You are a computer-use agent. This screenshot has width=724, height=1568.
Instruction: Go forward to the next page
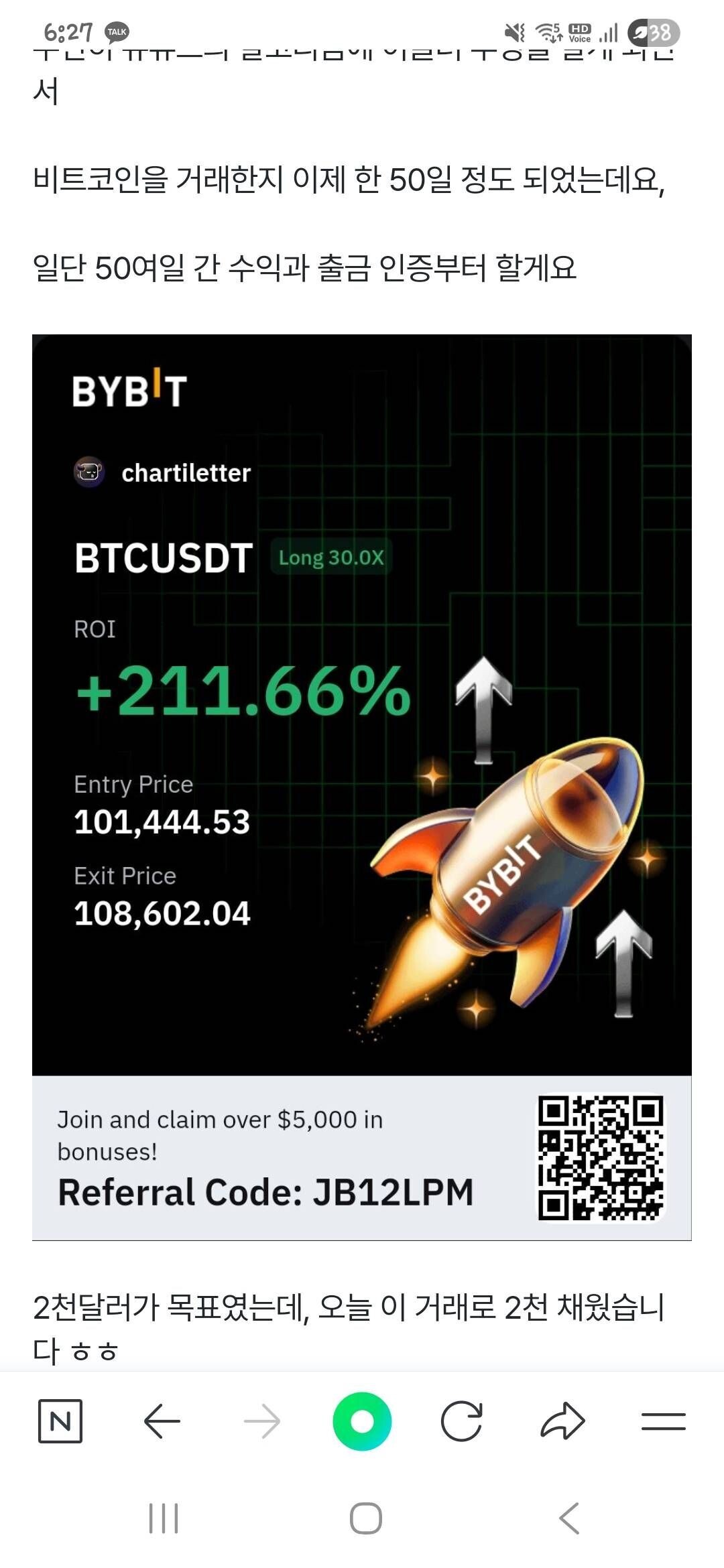(262, 1421)
